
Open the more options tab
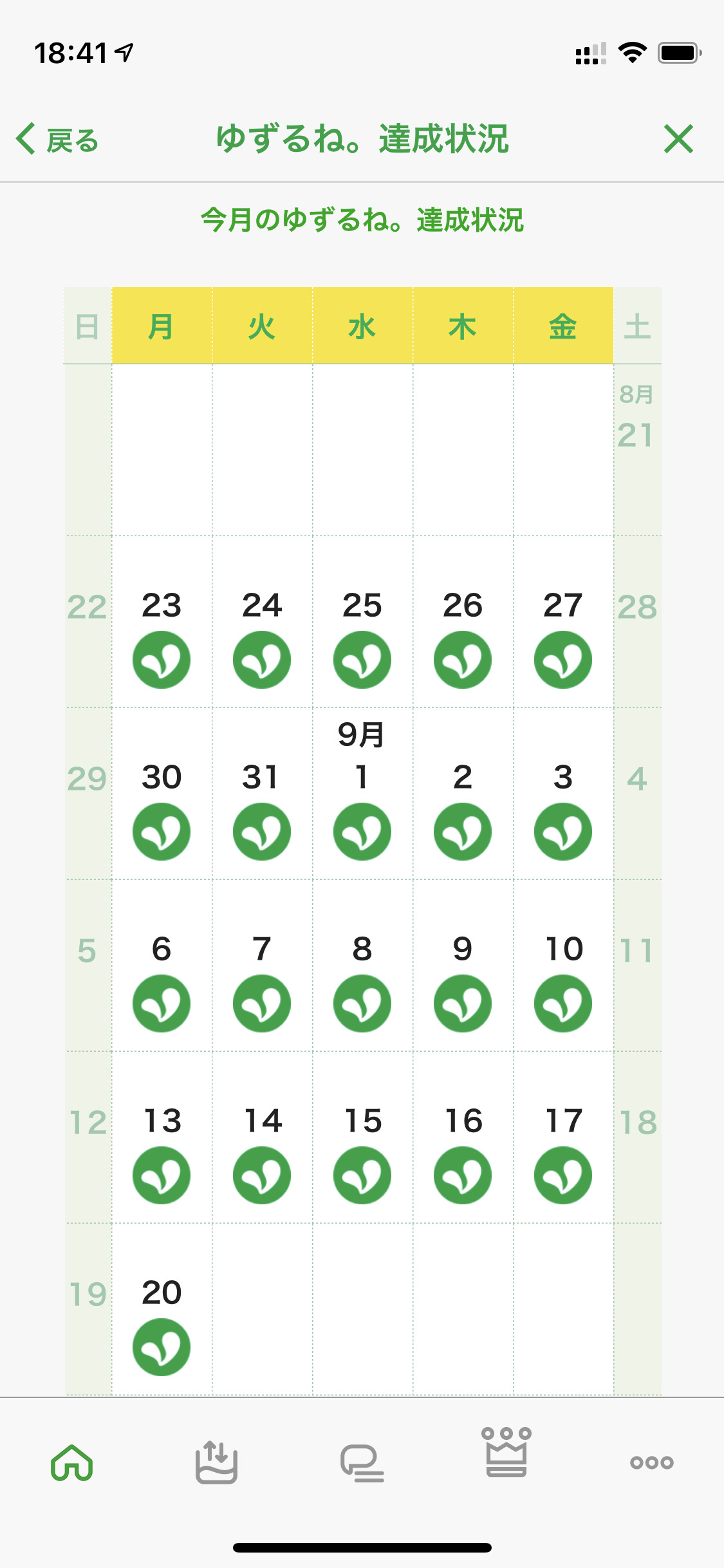(652, 1462)
